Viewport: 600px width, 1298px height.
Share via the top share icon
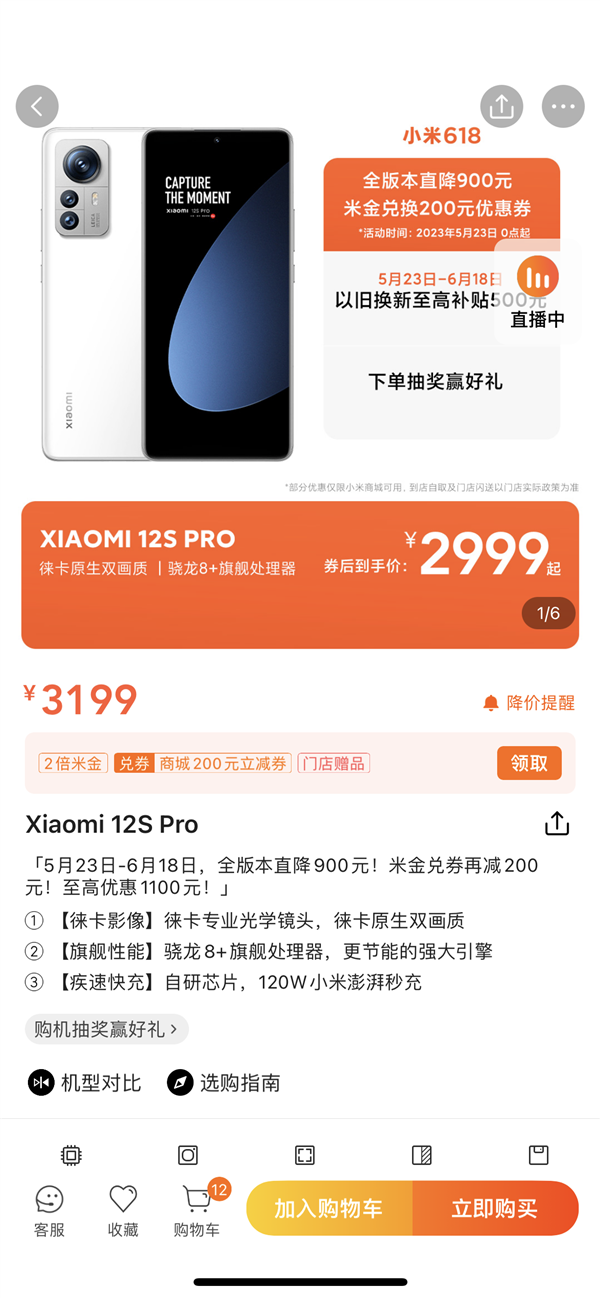coord(501,106)
